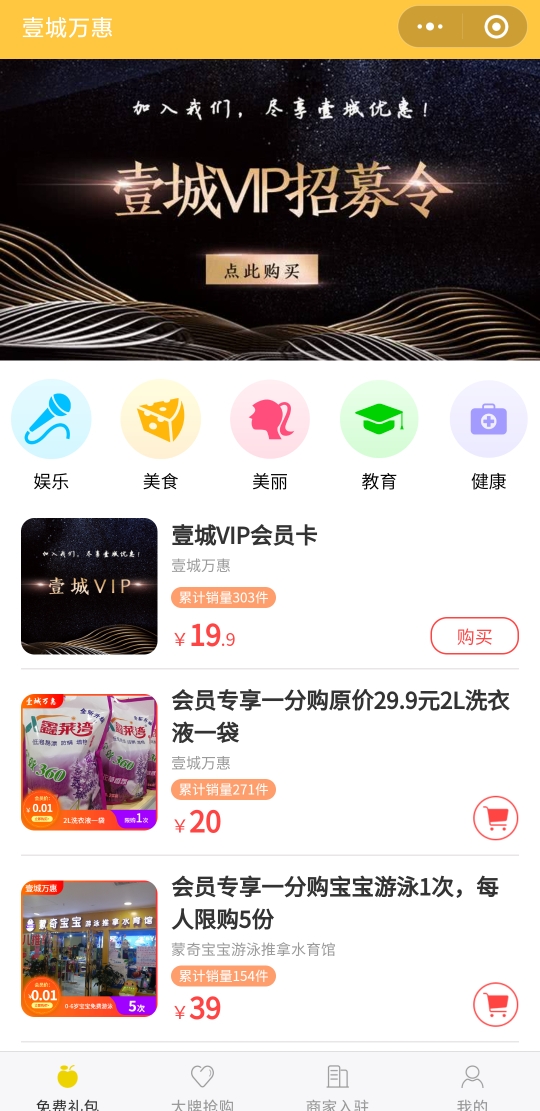The width and height of the screenshot is (540, 1111).
Task: Open the 壹城VIP招募令 banner
Action: click(270, 210)
